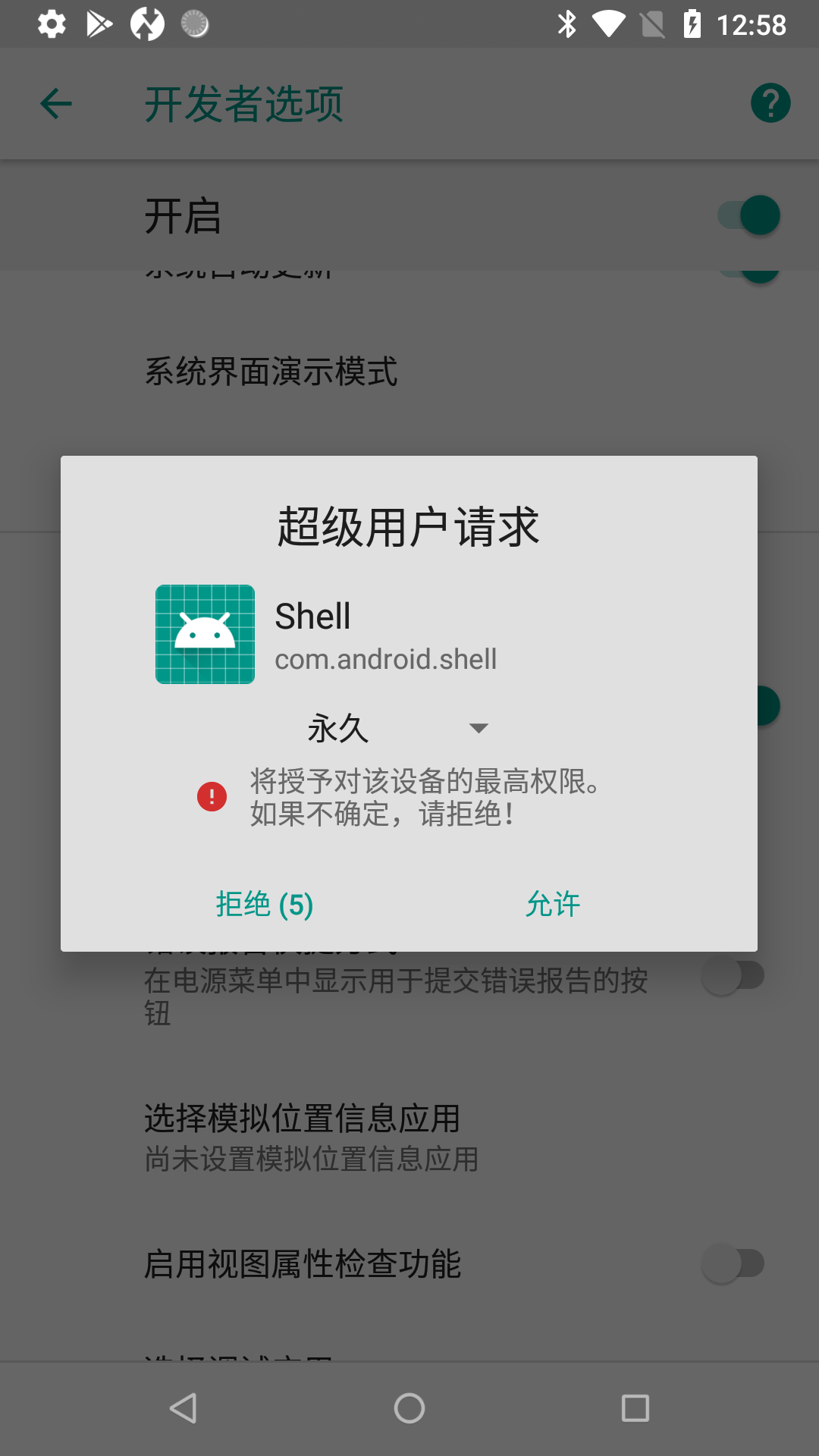Viewport: 819px width, 1456px height.
Task: Tap the system back navigation button
Action: [x=183, y=1408]
